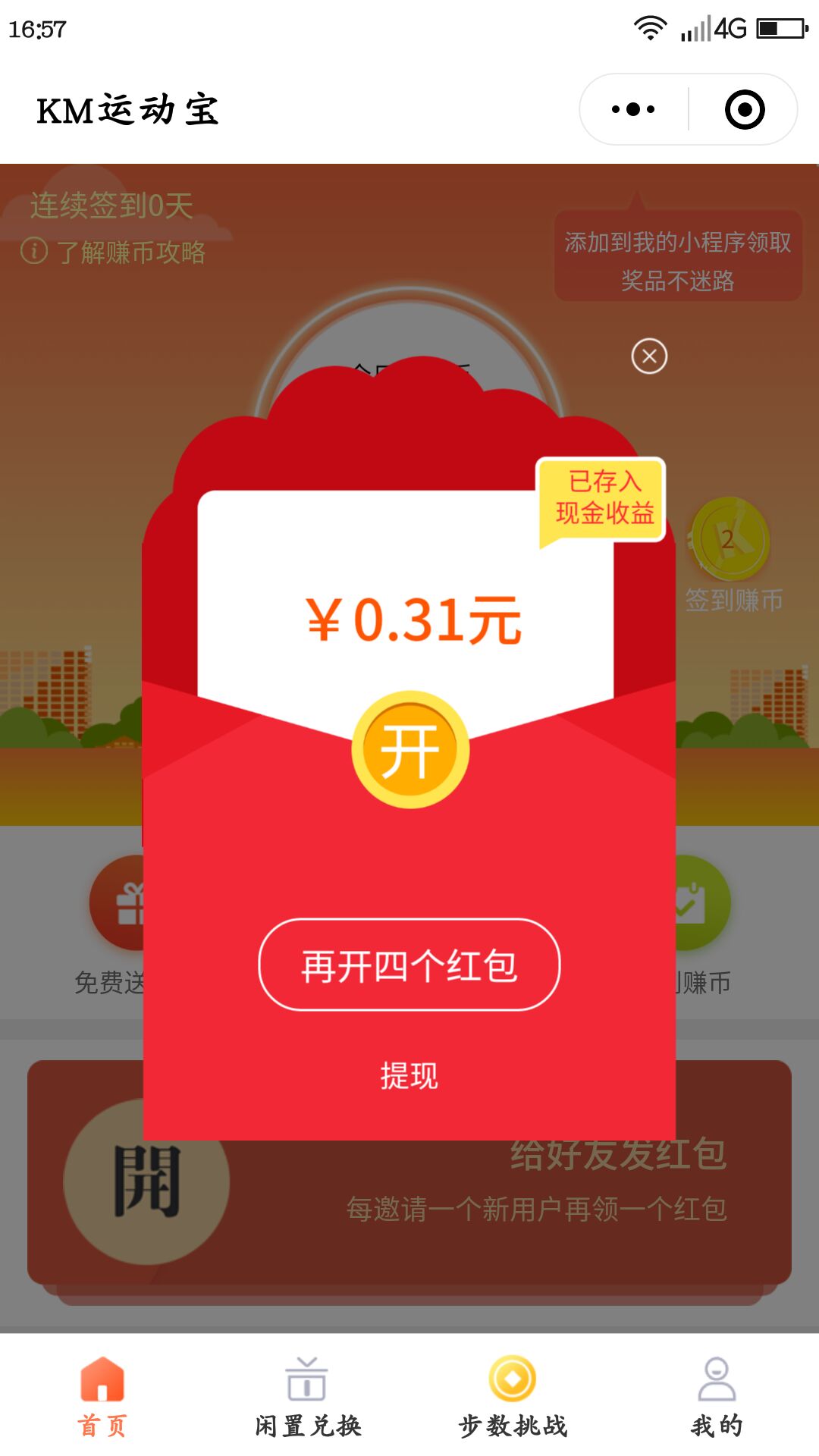Tap 再开四个红包 button

409,965
